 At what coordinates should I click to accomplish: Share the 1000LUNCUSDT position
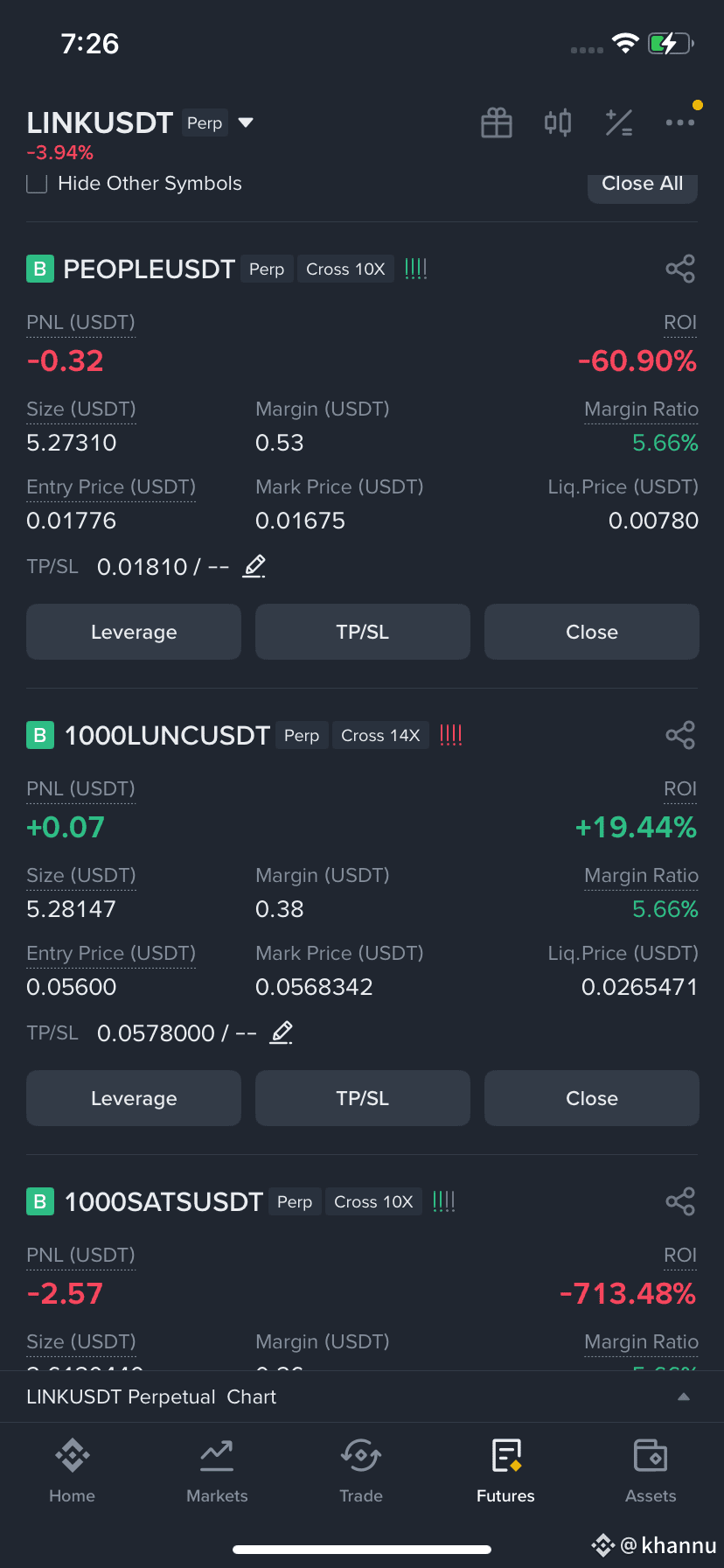point(680,735)
